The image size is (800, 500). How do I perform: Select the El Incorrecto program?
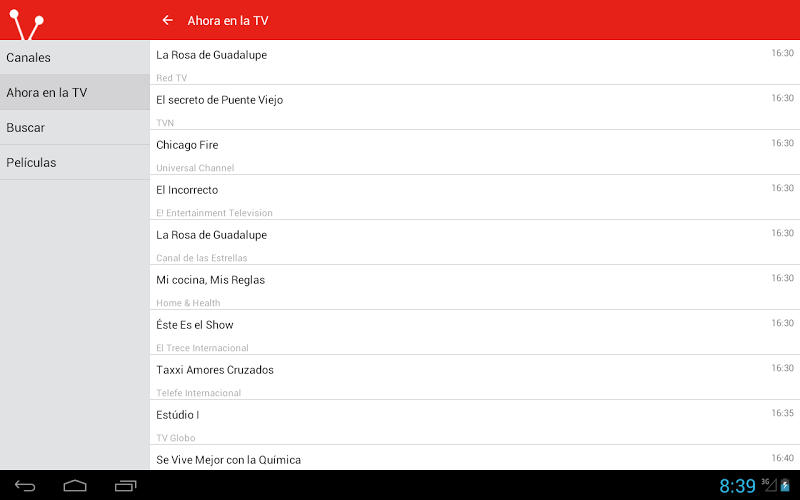pos(474,198)
